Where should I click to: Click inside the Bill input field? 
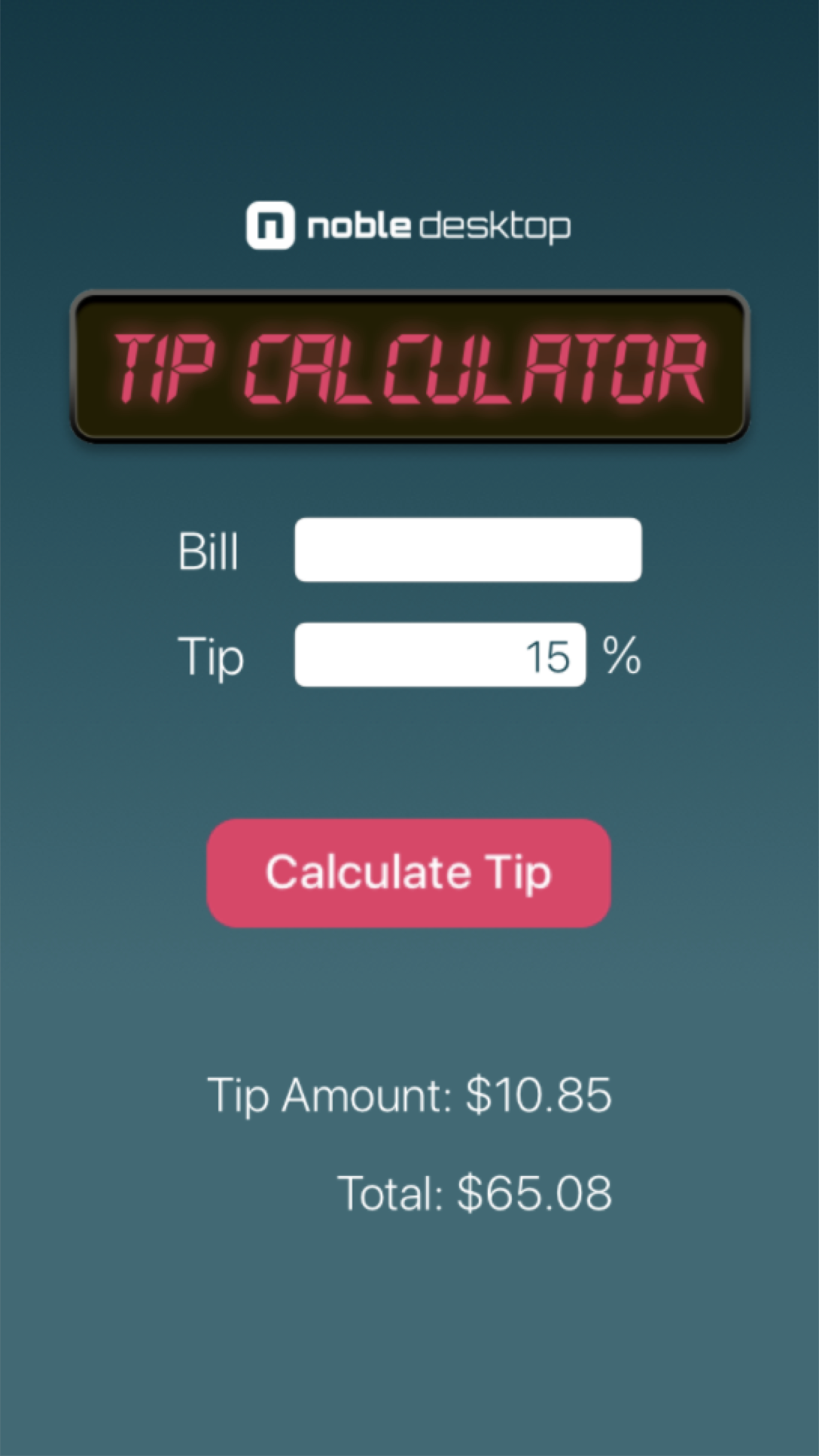click(467, 549)
